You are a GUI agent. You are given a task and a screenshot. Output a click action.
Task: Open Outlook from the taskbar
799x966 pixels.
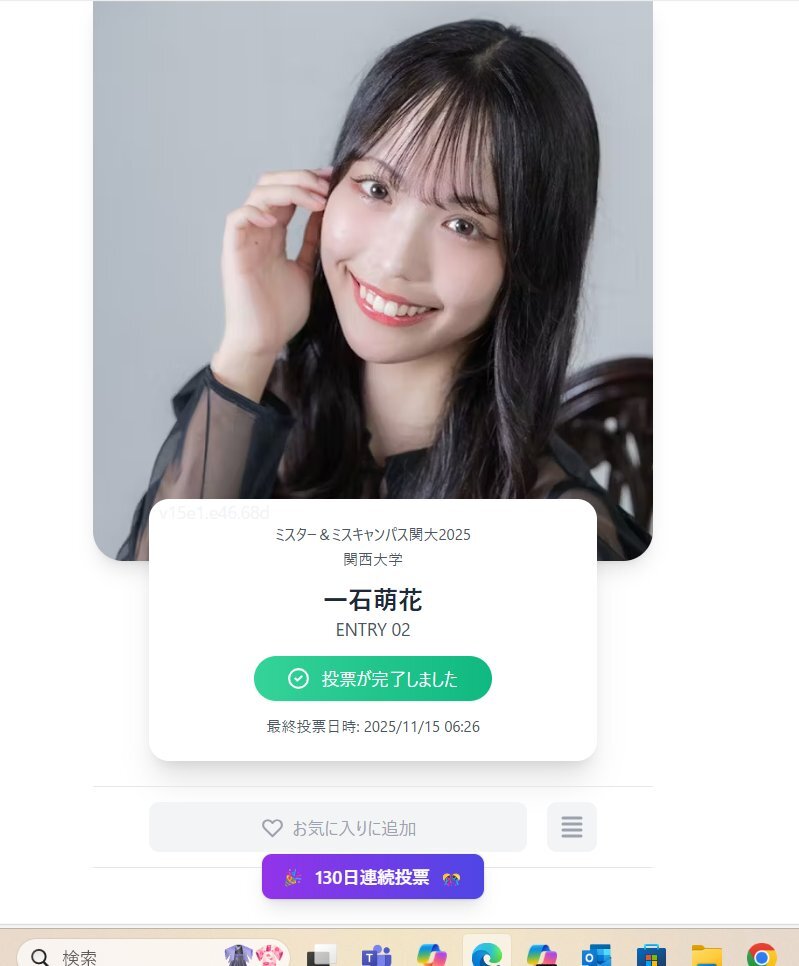pyautogui.click(x=597, y=956)
